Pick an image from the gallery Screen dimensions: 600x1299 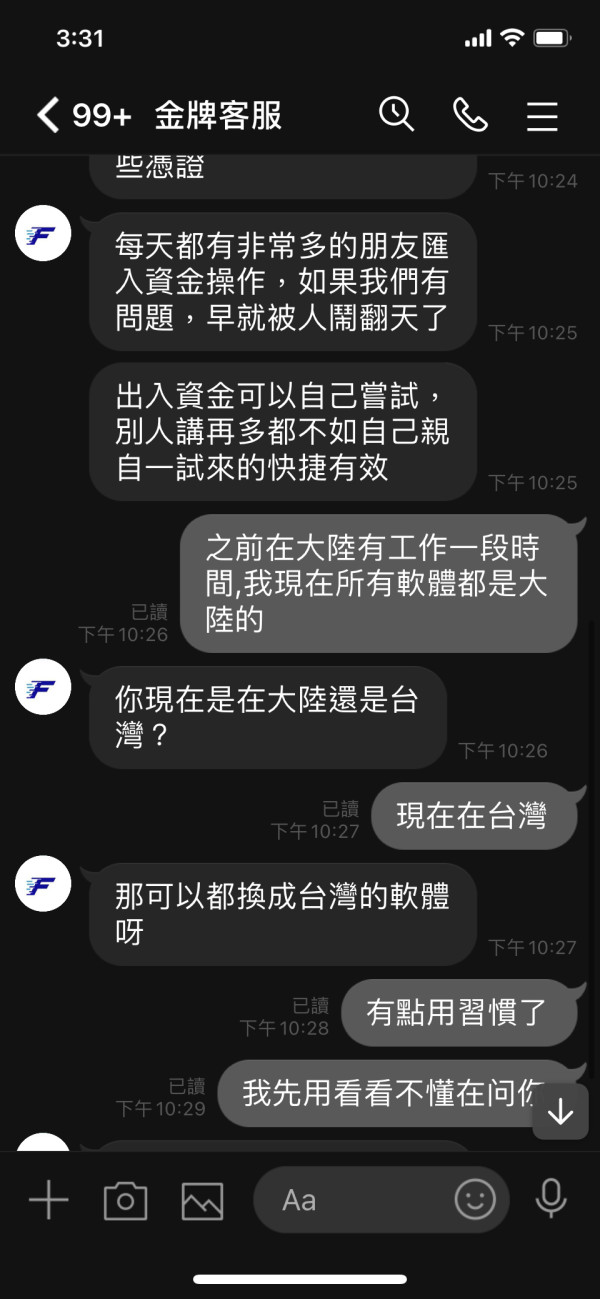(x=202, y=1200)
